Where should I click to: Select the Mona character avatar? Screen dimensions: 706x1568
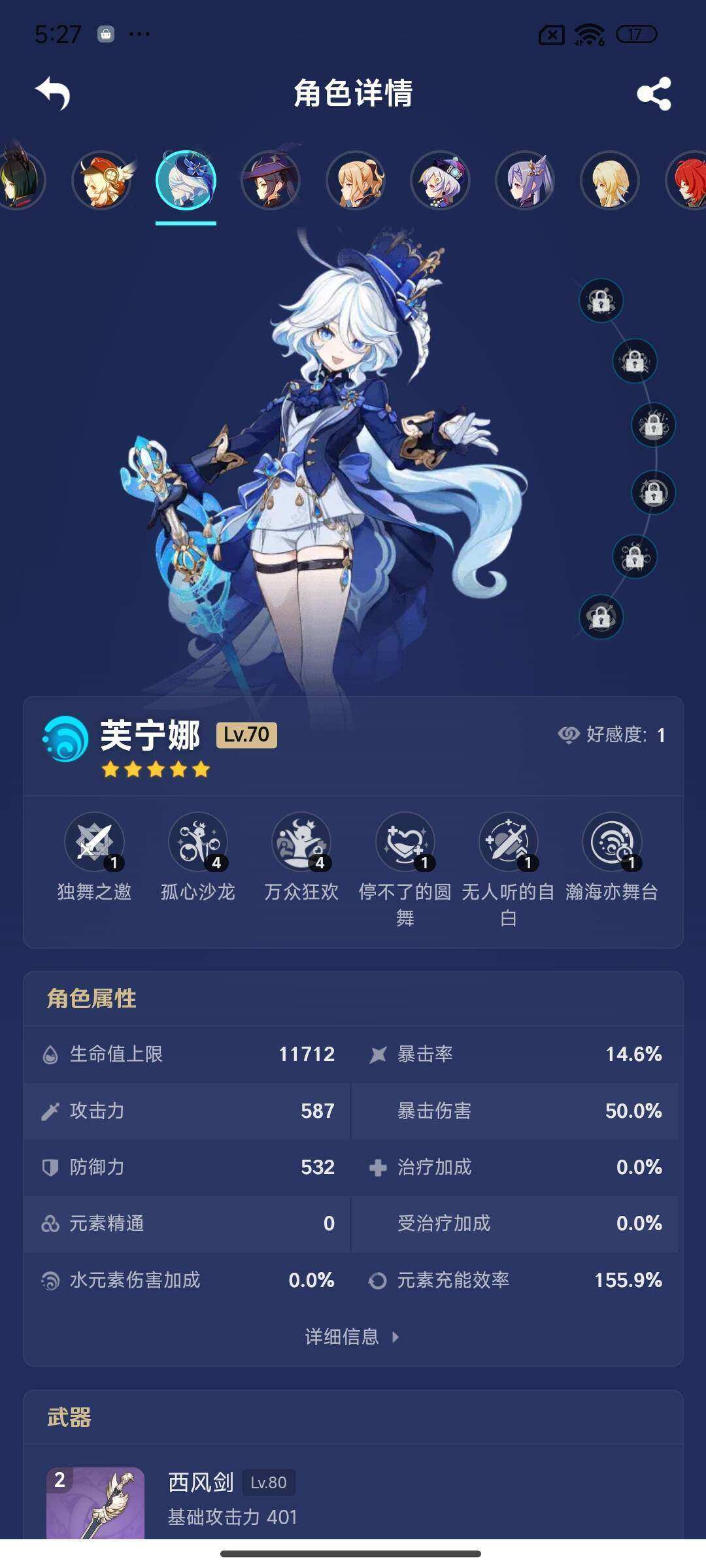(x=271, y=180)
